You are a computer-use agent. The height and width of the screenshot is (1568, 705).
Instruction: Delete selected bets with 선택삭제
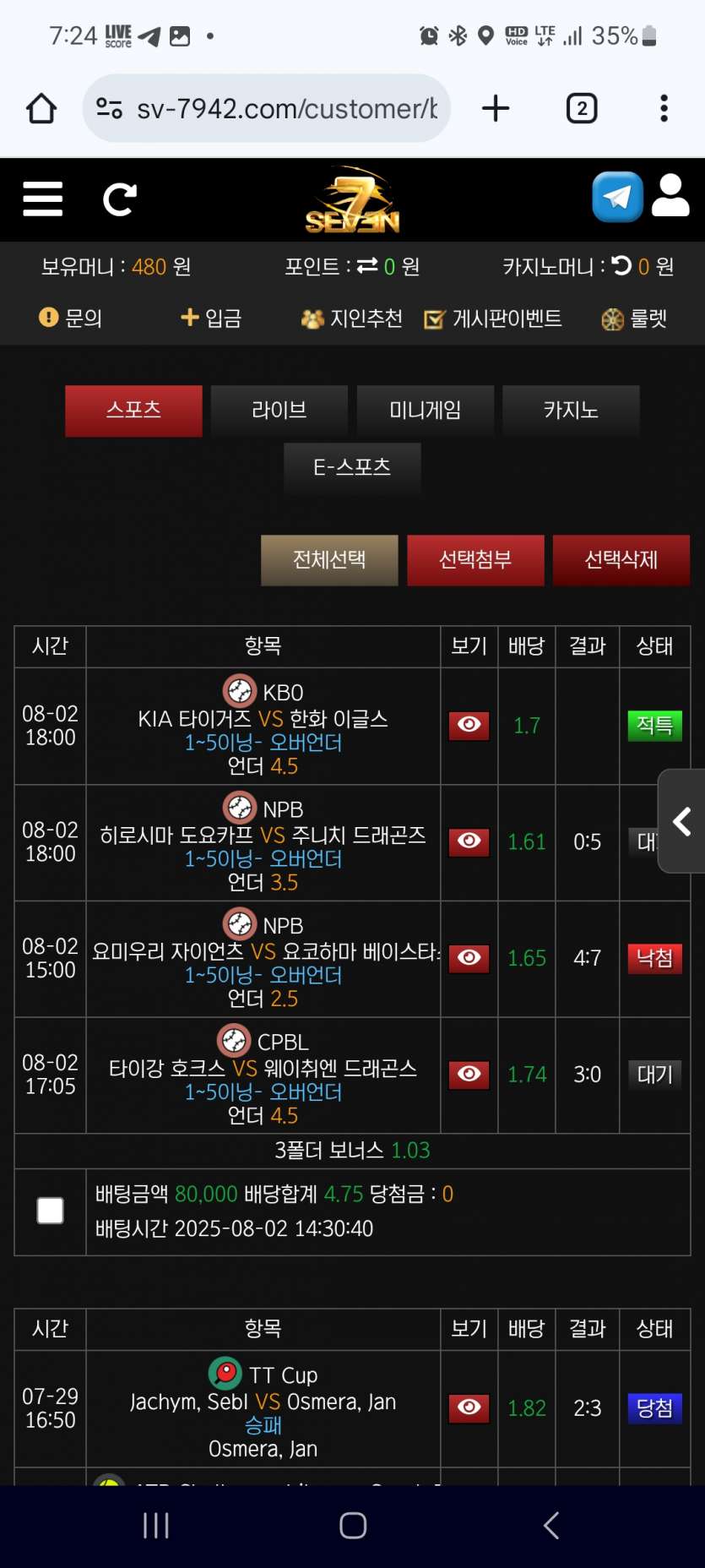[621, 560]
